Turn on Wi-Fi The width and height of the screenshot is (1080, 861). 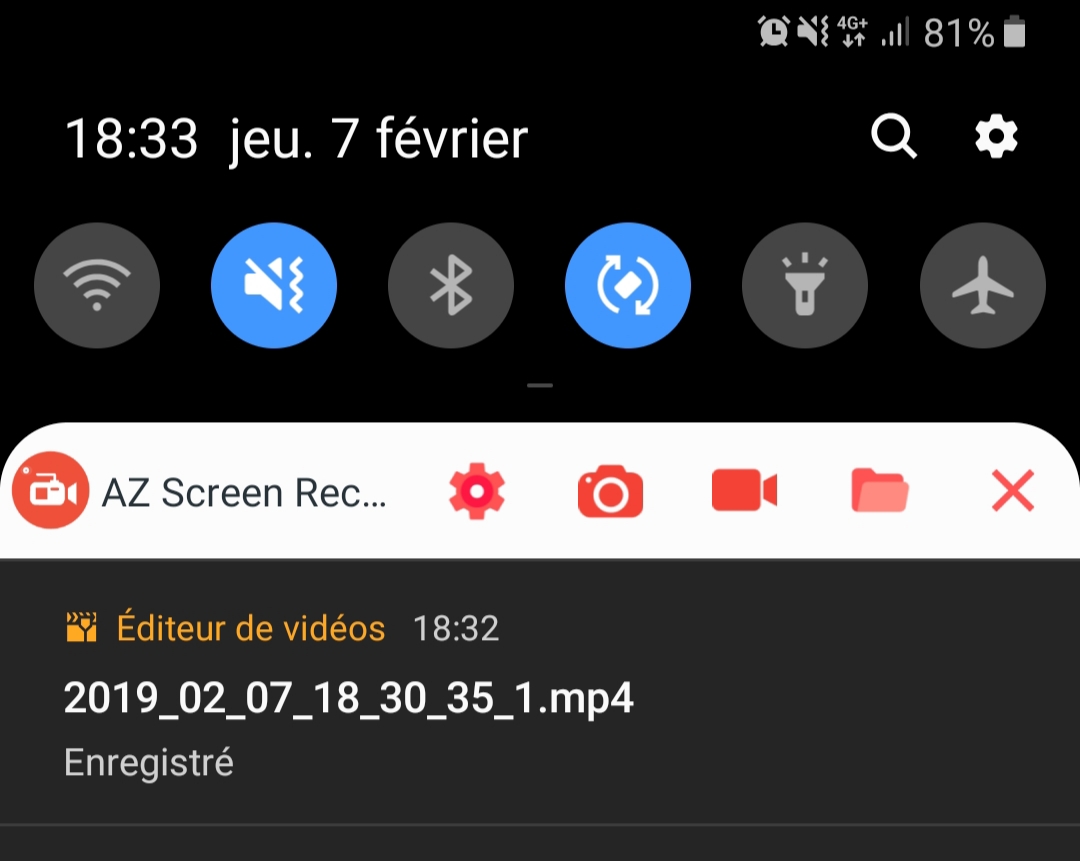97,285
